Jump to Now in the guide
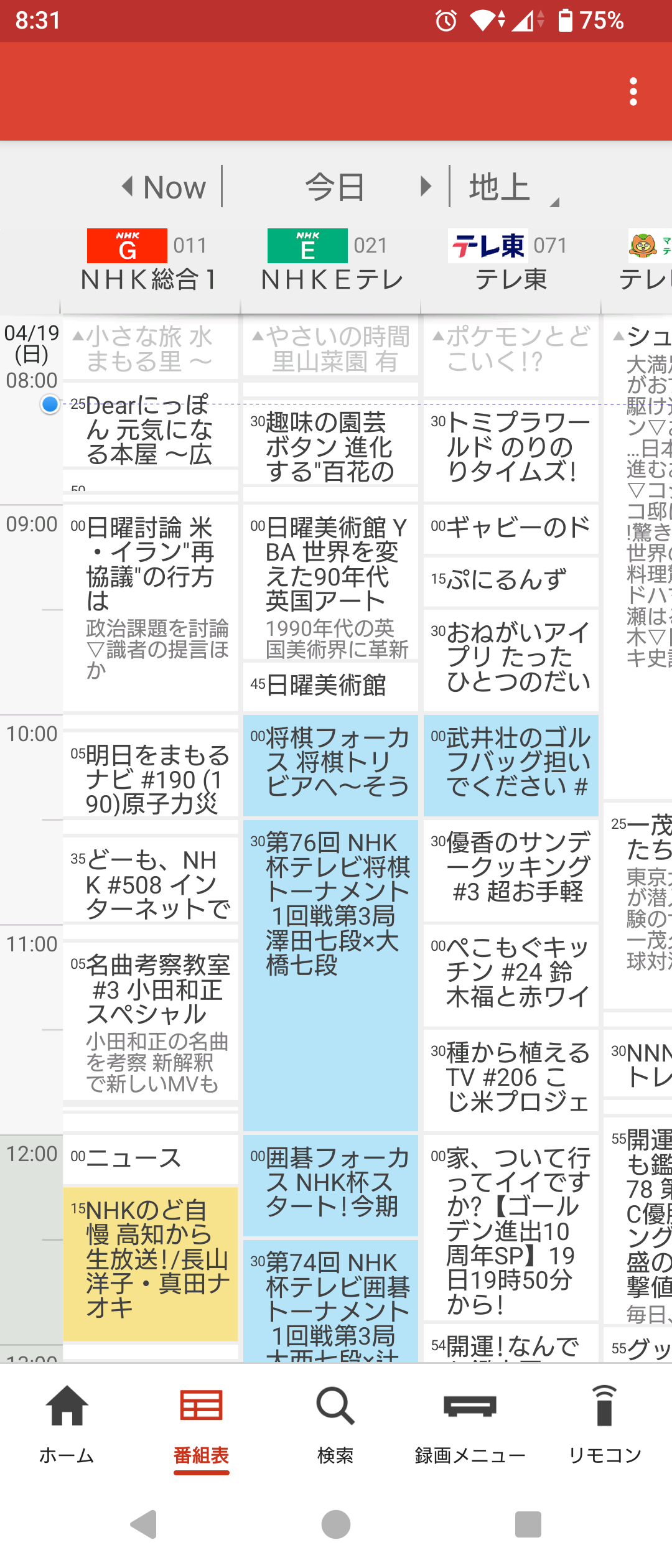This screenshot has height=1568, width=672. (165, 187)
